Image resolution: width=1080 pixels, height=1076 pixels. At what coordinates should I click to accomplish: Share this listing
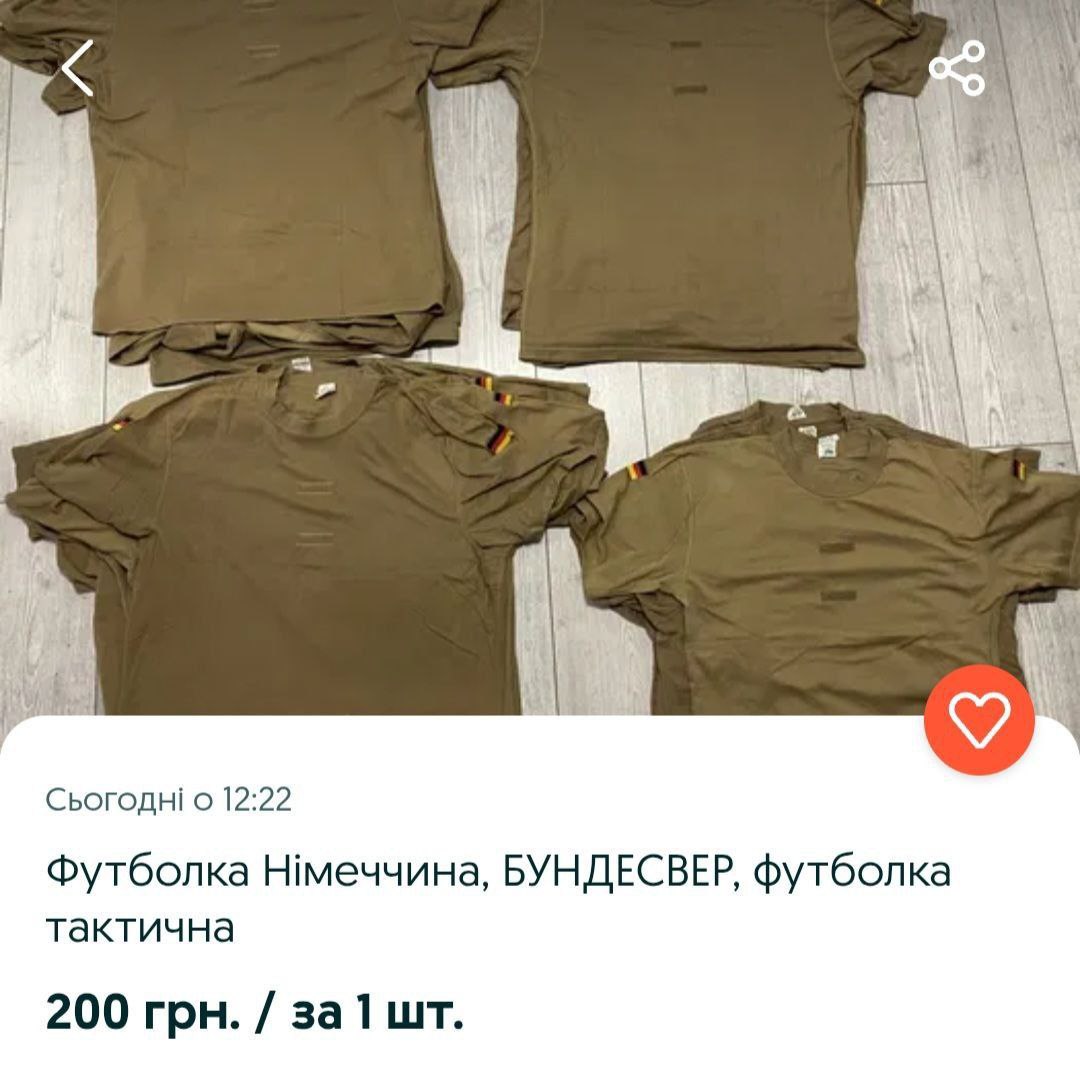click(957, 69)
